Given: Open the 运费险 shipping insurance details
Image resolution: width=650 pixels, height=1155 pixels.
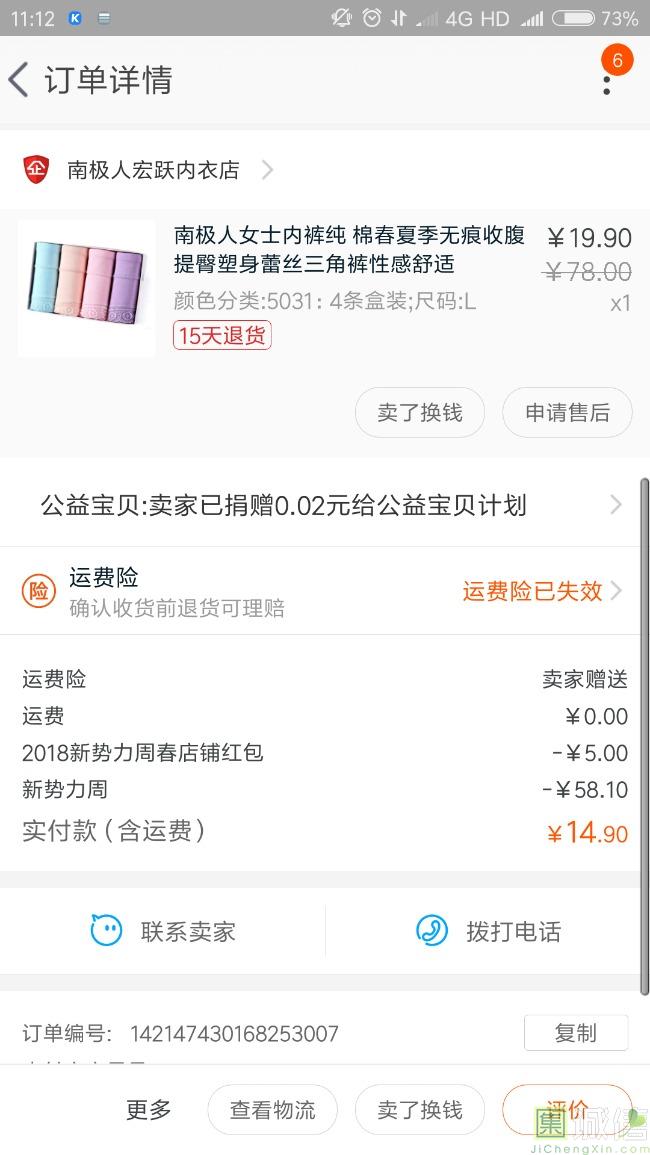Looking at the screenshot, I should coord(324,591).
